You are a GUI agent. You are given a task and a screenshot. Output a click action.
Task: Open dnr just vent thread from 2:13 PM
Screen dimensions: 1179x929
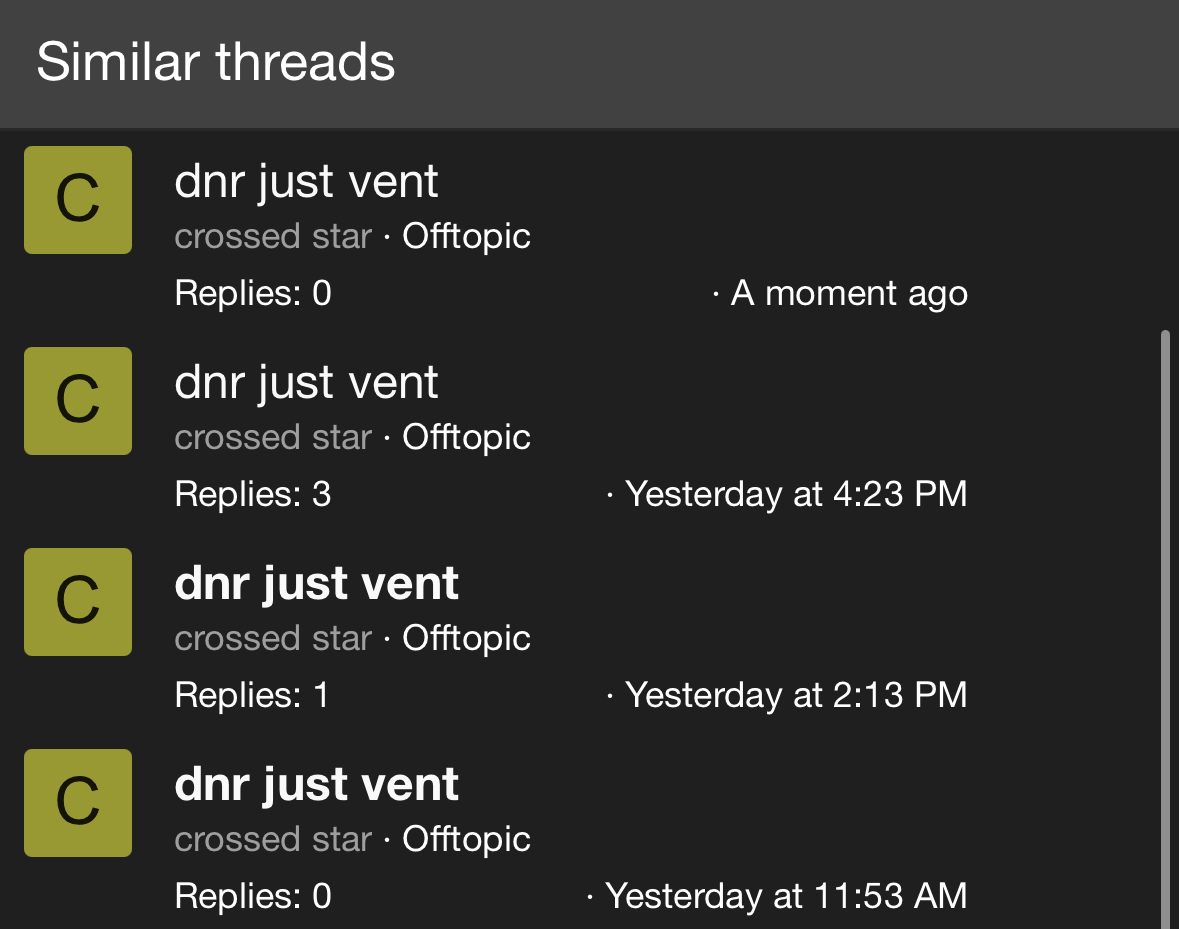pyautogui.click(x=316, y=584)
